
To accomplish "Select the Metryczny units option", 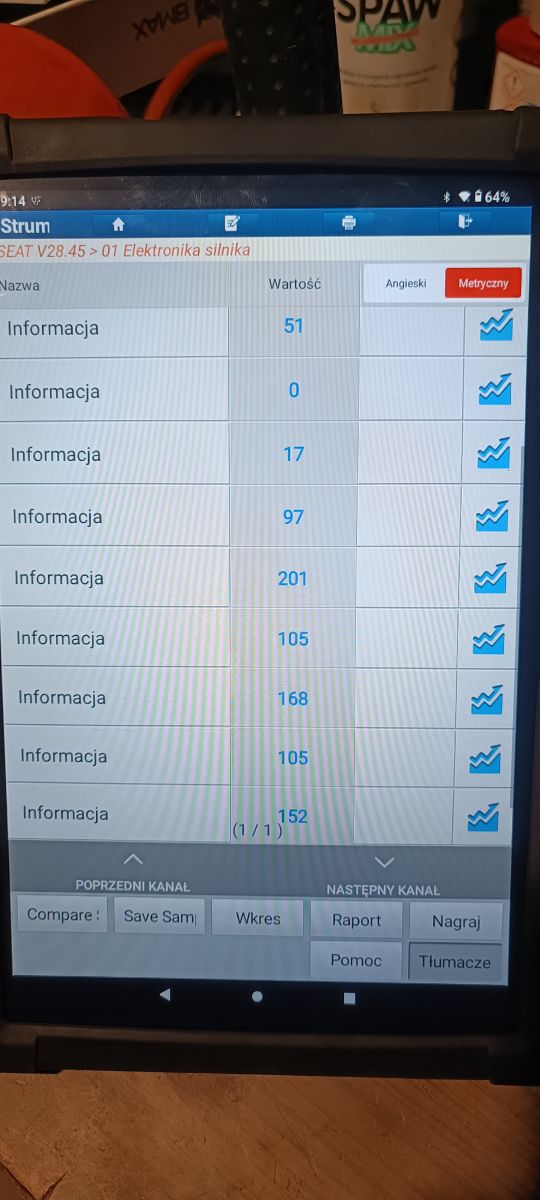I will click(483, 283).
